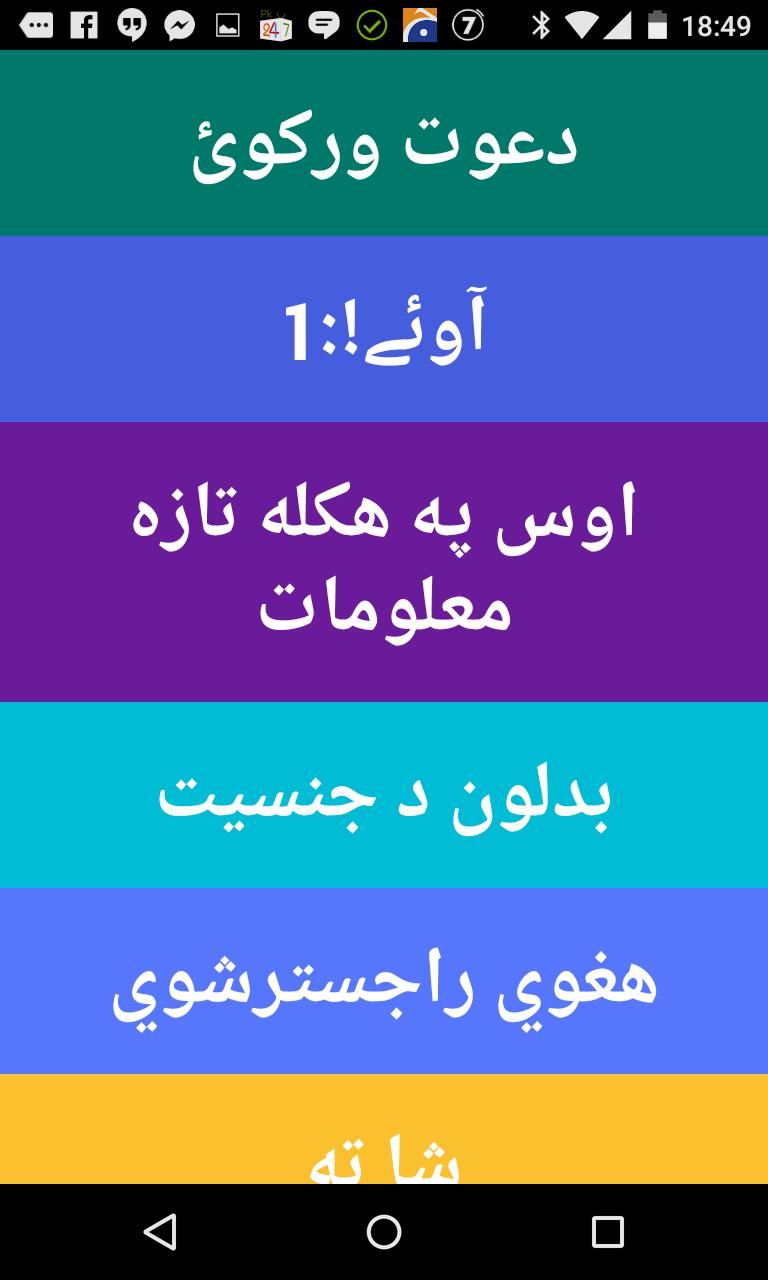Select اوس په هکله تازه معلومات
Screen dimensions: 768x1280
point(384,562)
